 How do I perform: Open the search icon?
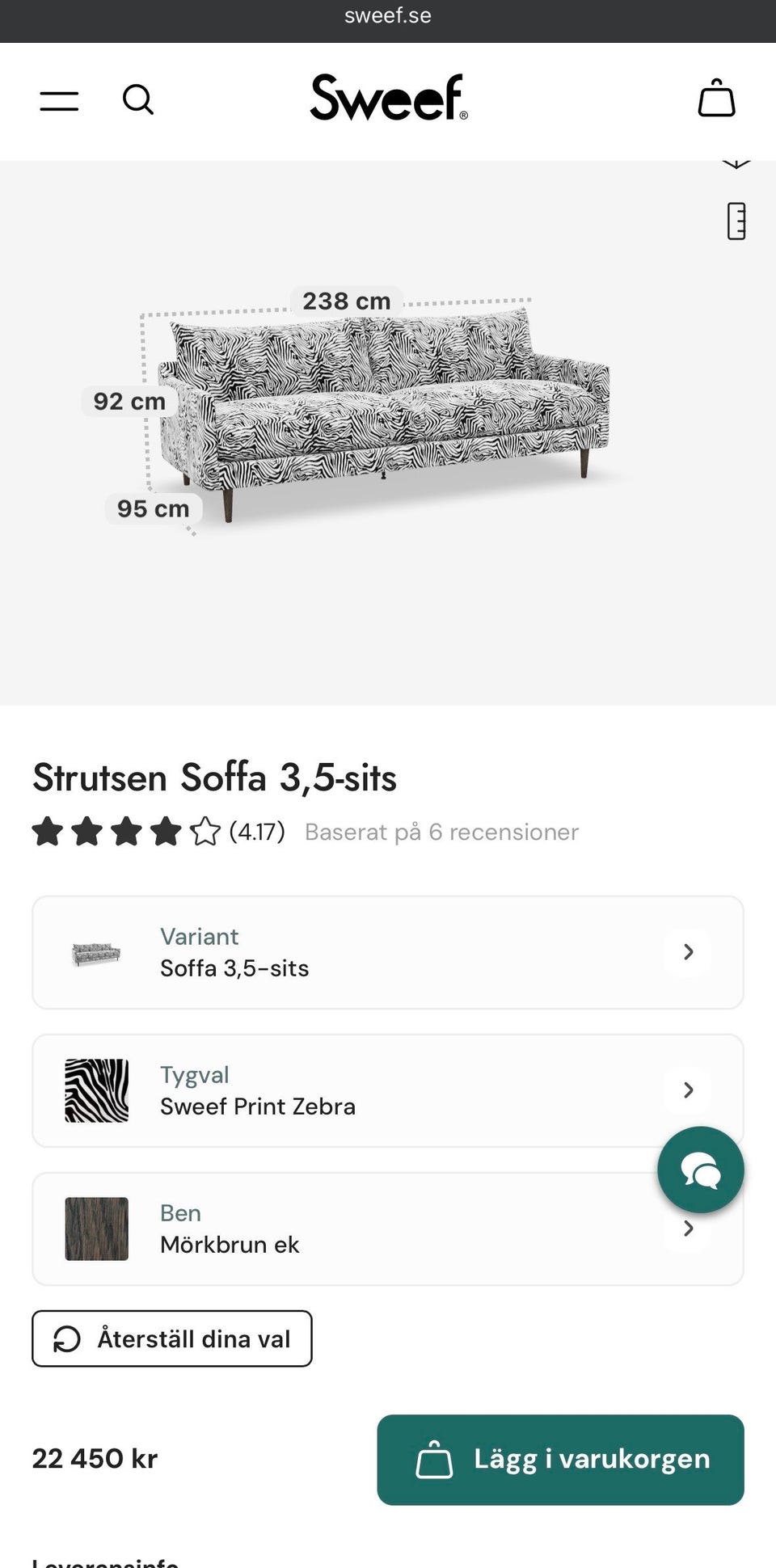[138, 100]
